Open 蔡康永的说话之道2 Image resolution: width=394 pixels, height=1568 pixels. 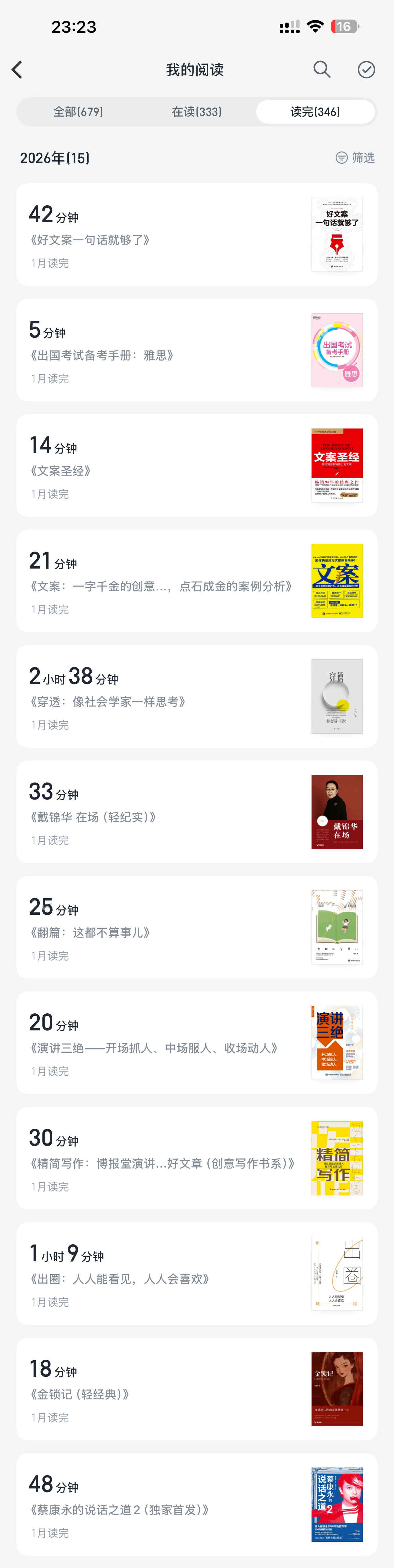point(197,1504)
